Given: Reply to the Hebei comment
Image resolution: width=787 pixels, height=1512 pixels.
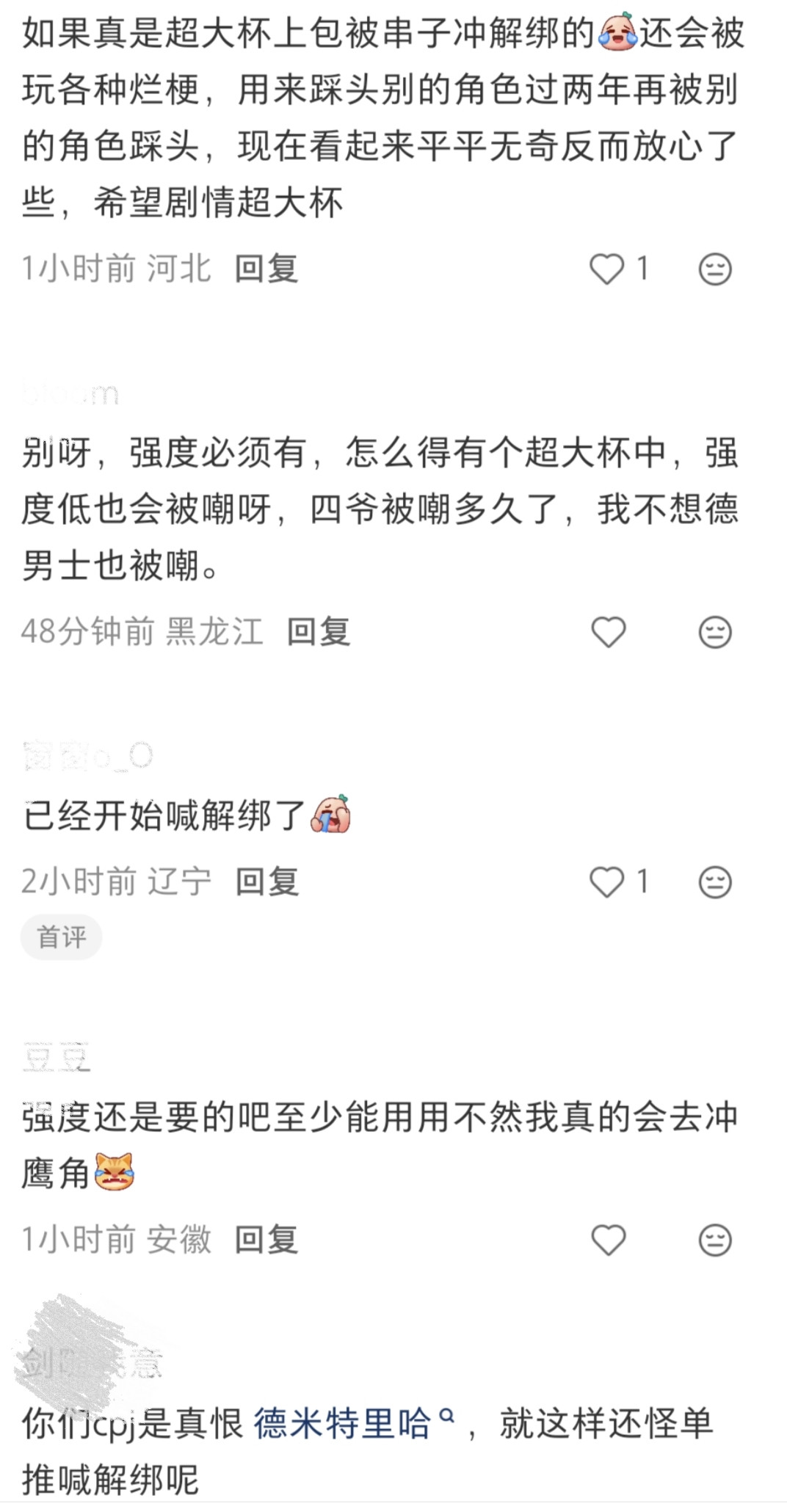Looking at the screenshot, I should click(x=266, y=269).
